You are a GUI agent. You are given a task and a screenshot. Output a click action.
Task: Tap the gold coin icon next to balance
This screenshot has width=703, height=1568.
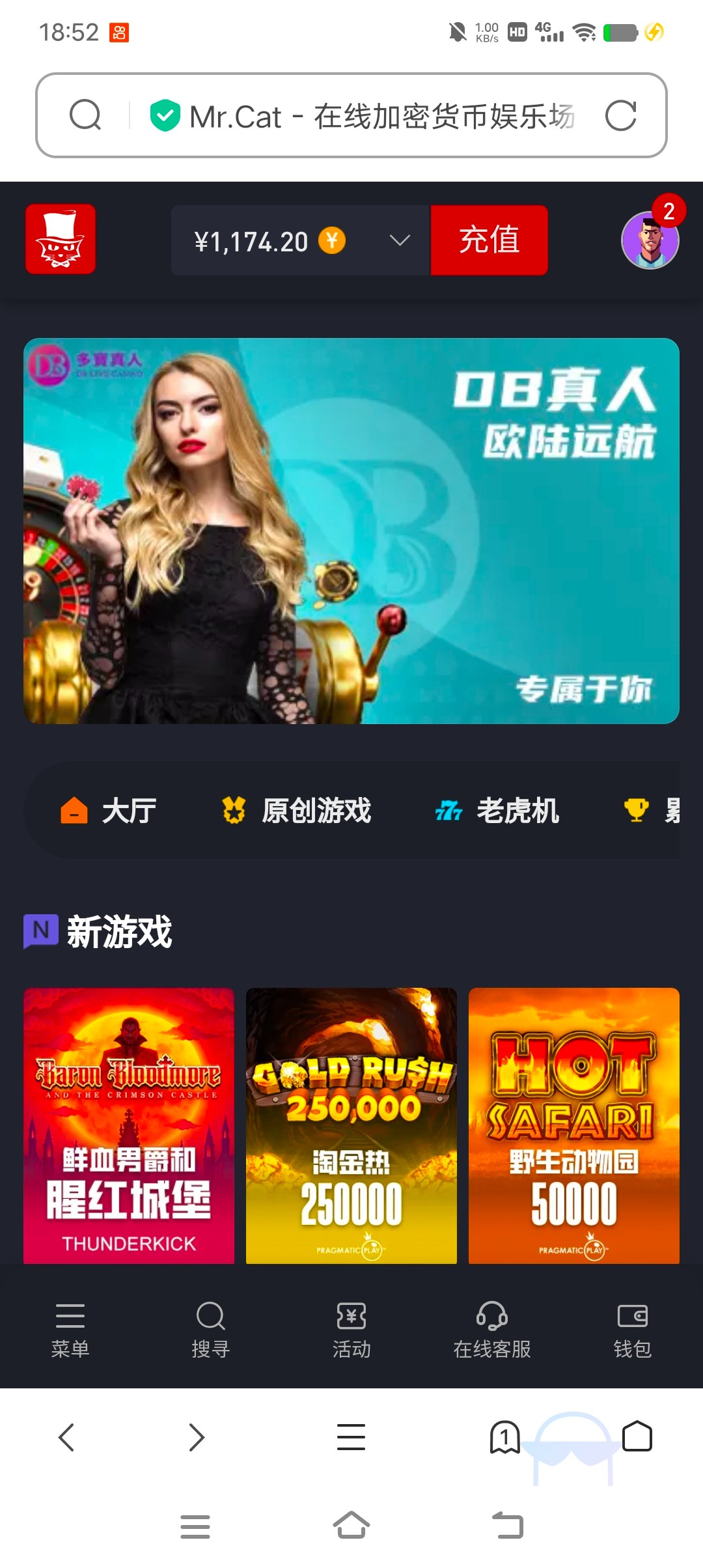tap(333, 241)
